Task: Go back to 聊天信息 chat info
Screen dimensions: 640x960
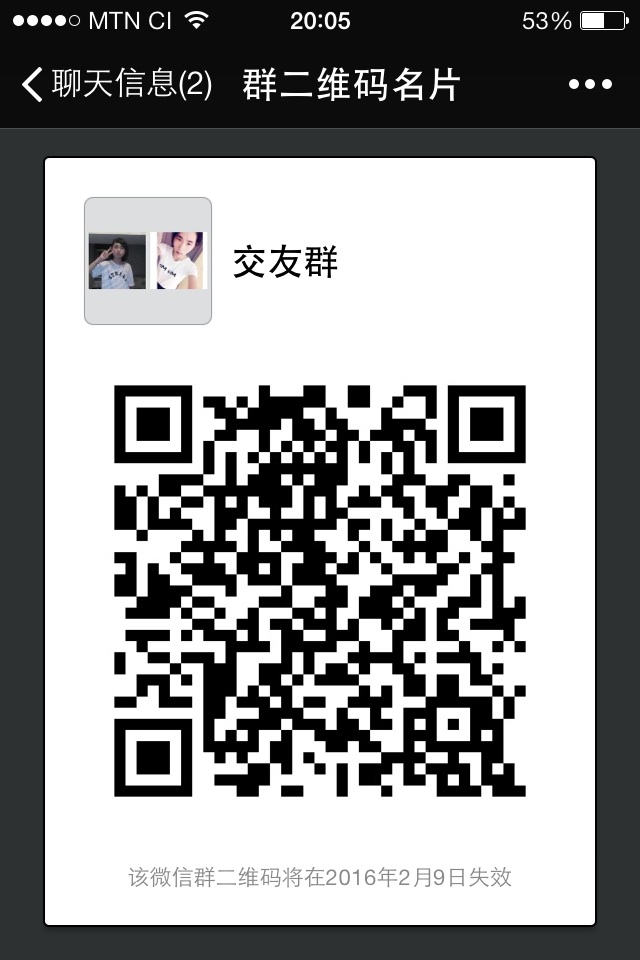Action: pos(115,85)
